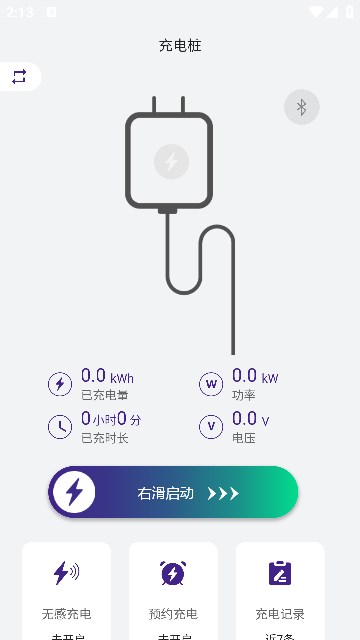
Task: Open the 充电记录 charging records card
Action: click(280, 591)
